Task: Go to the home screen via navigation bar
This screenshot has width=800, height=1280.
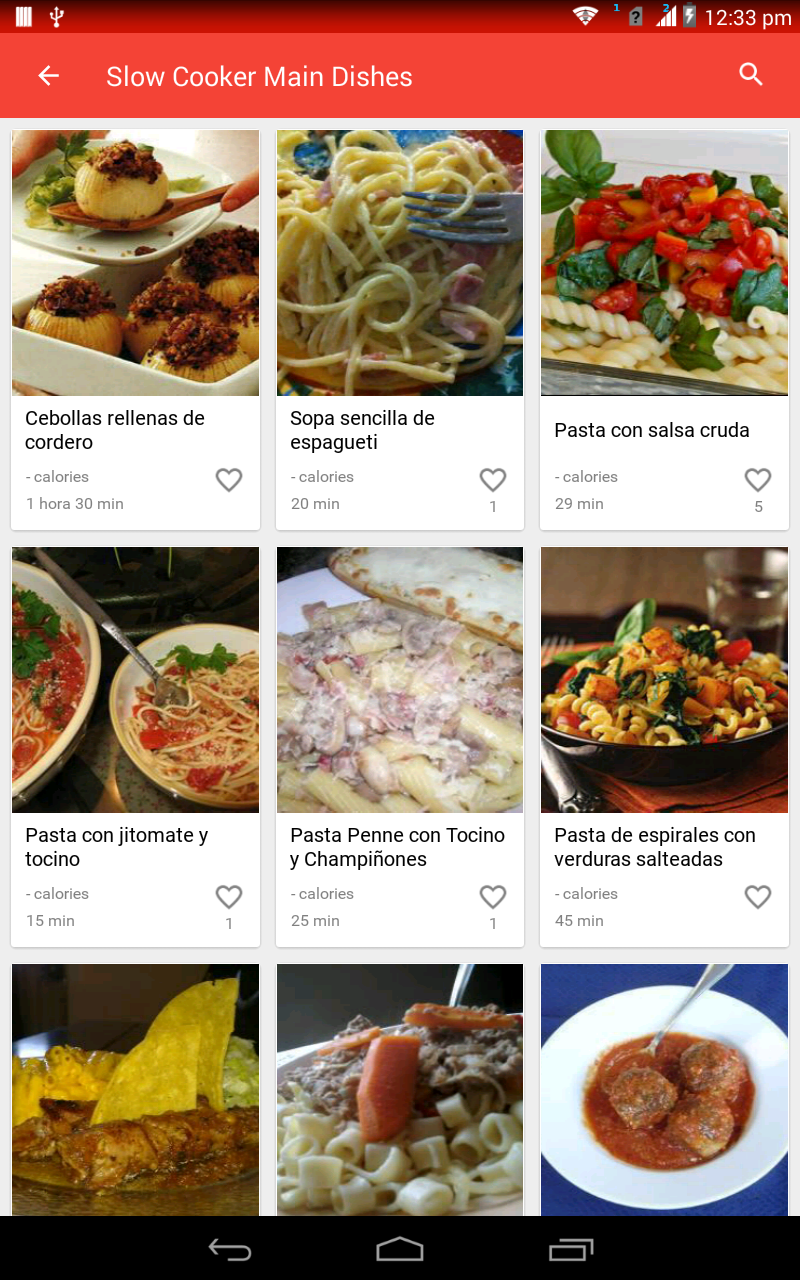Action: 400,1249
